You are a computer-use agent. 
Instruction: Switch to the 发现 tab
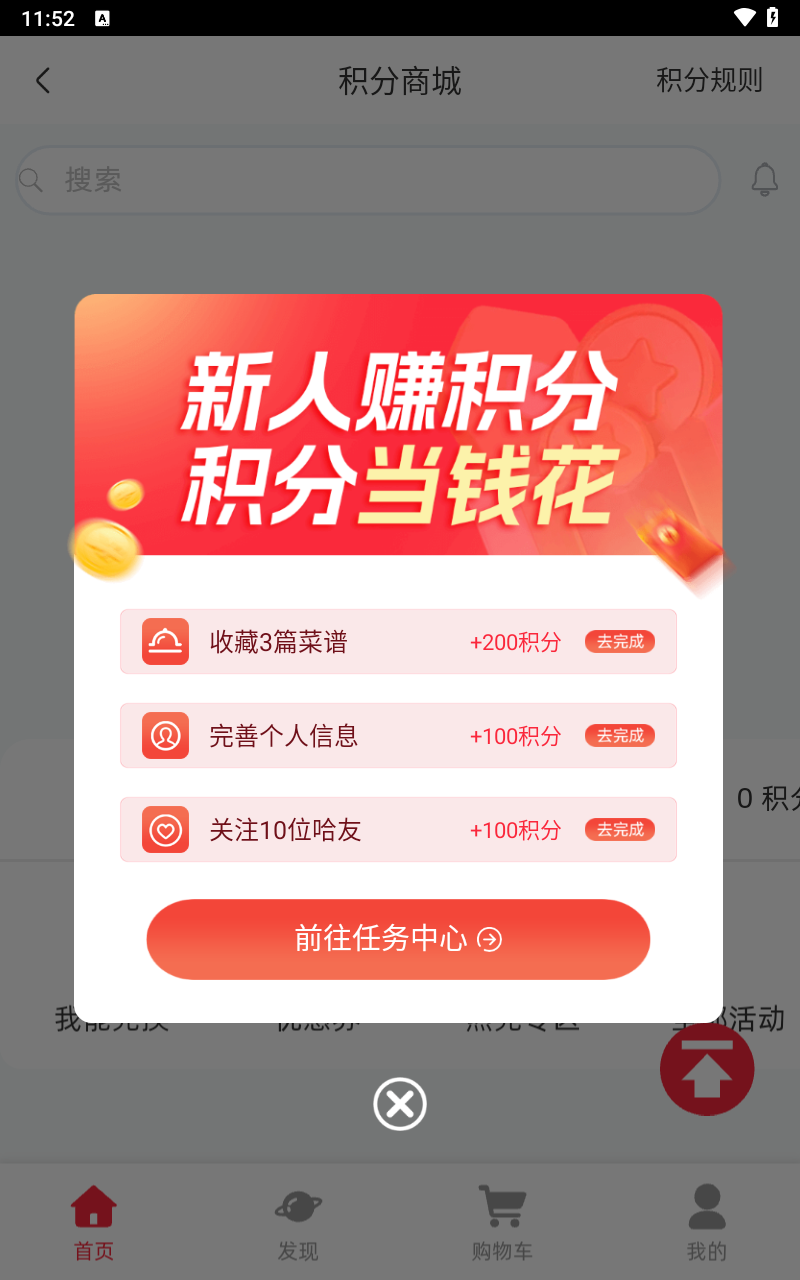tap(298, 1222)
